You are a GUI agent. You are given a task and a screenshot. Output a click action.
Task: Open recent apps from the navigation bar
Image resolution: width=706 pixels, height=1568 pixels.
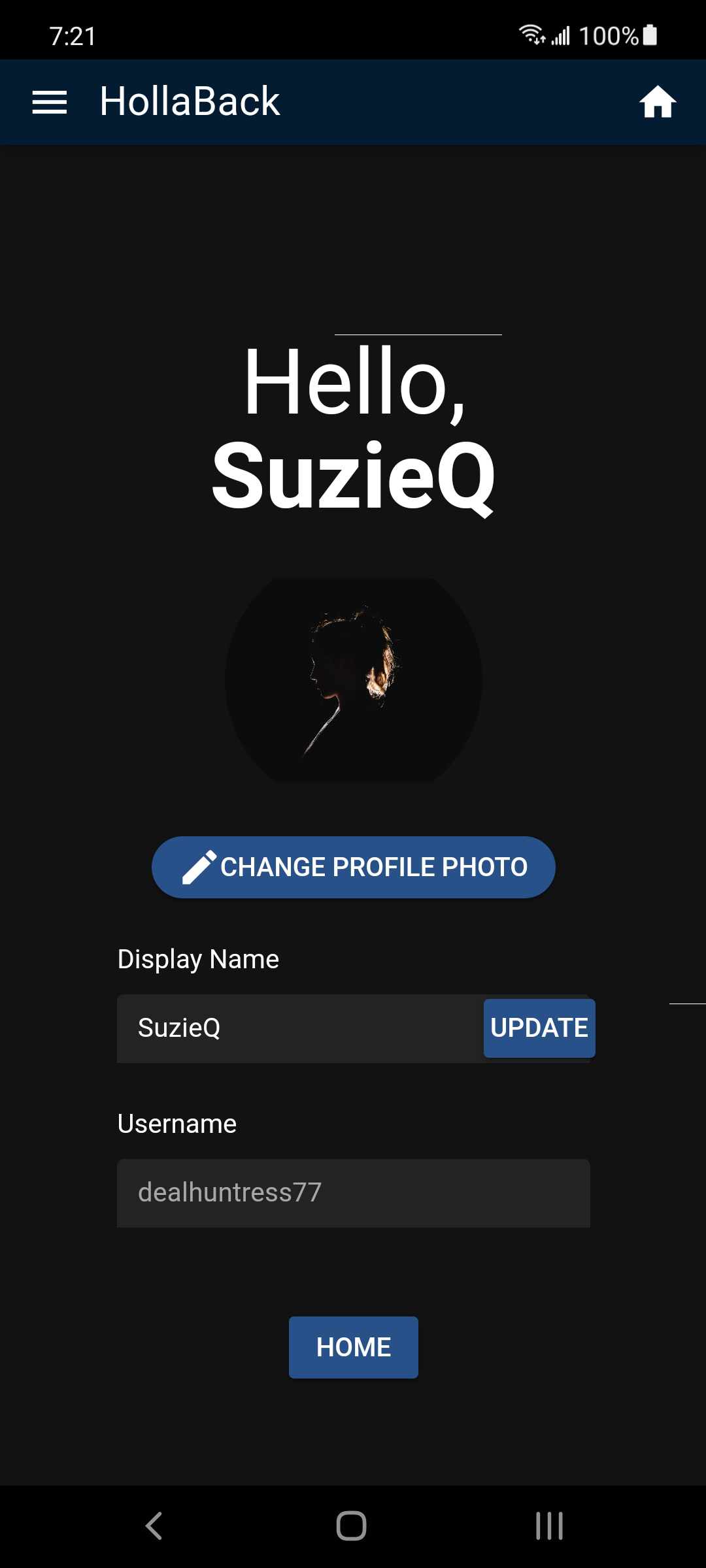(x=549, y=1526)
